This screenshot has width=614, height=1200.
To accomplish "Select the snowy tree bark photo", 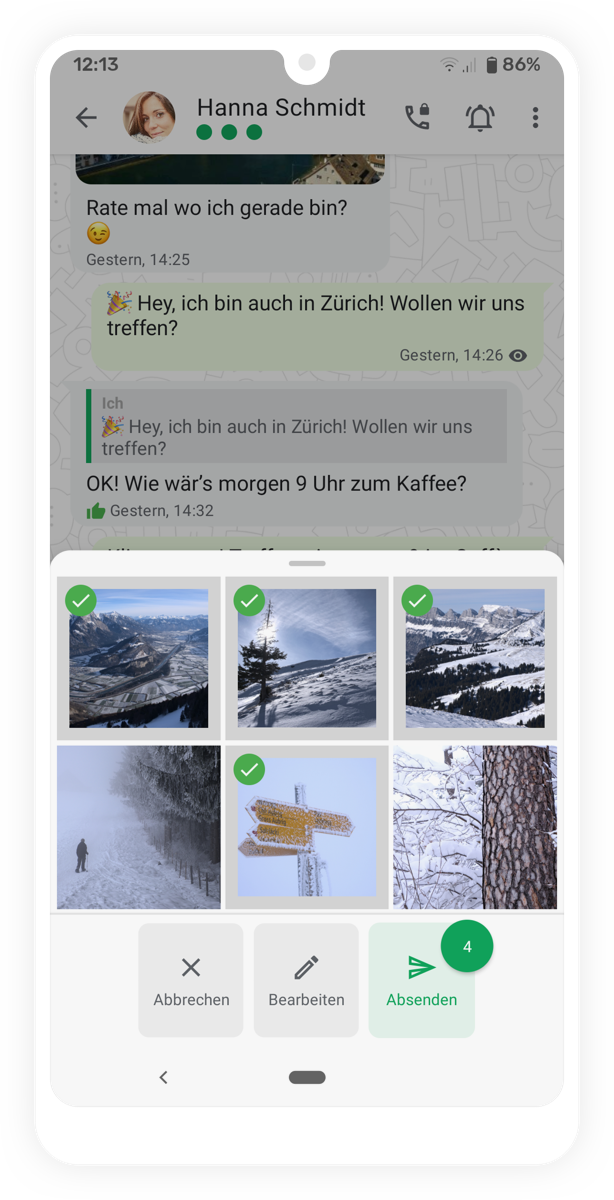I will 474,827.
